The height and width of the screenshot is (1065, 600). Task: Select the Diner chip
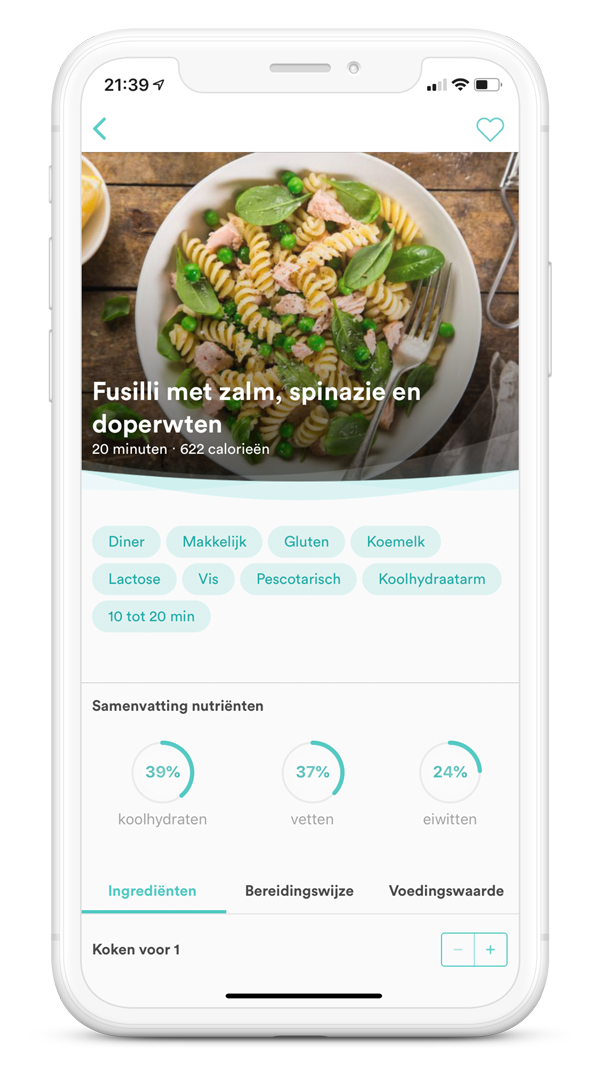126,542
